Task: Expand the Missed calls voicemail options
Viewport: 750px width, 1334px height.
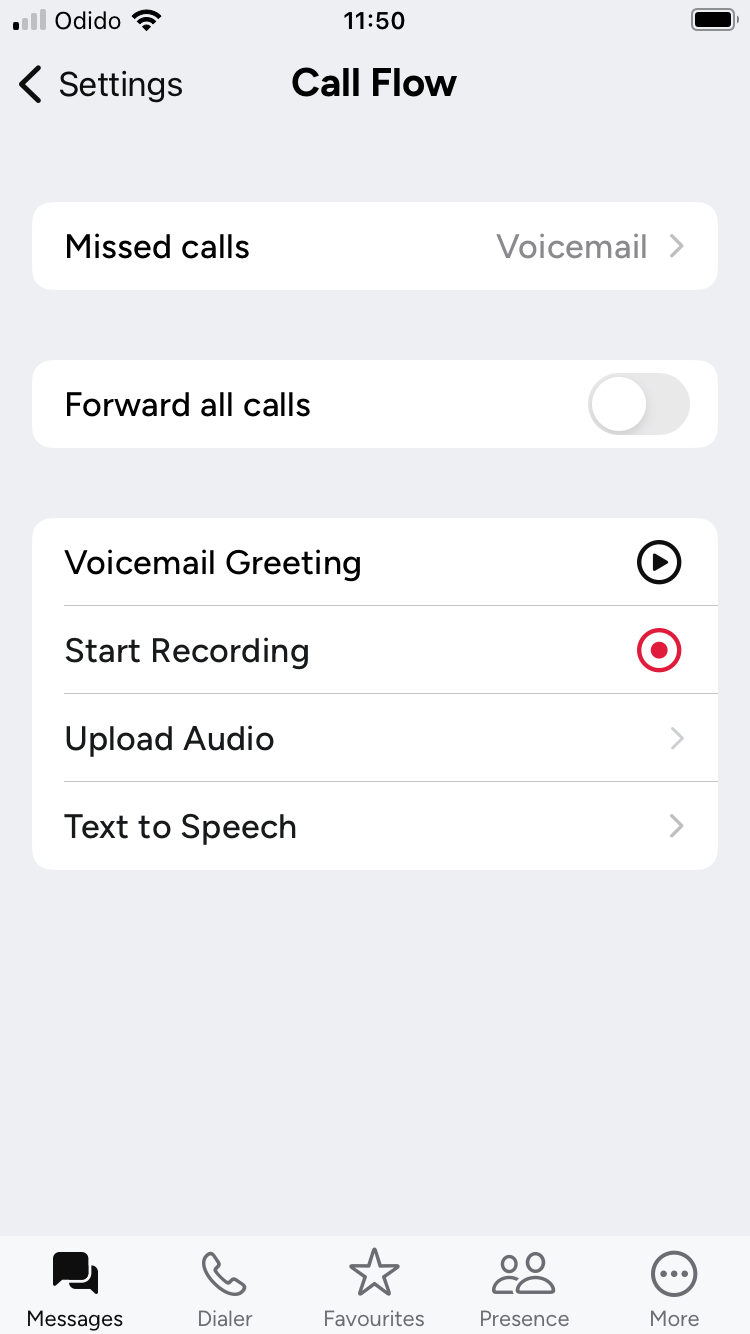Action: (x=375, y=246)
